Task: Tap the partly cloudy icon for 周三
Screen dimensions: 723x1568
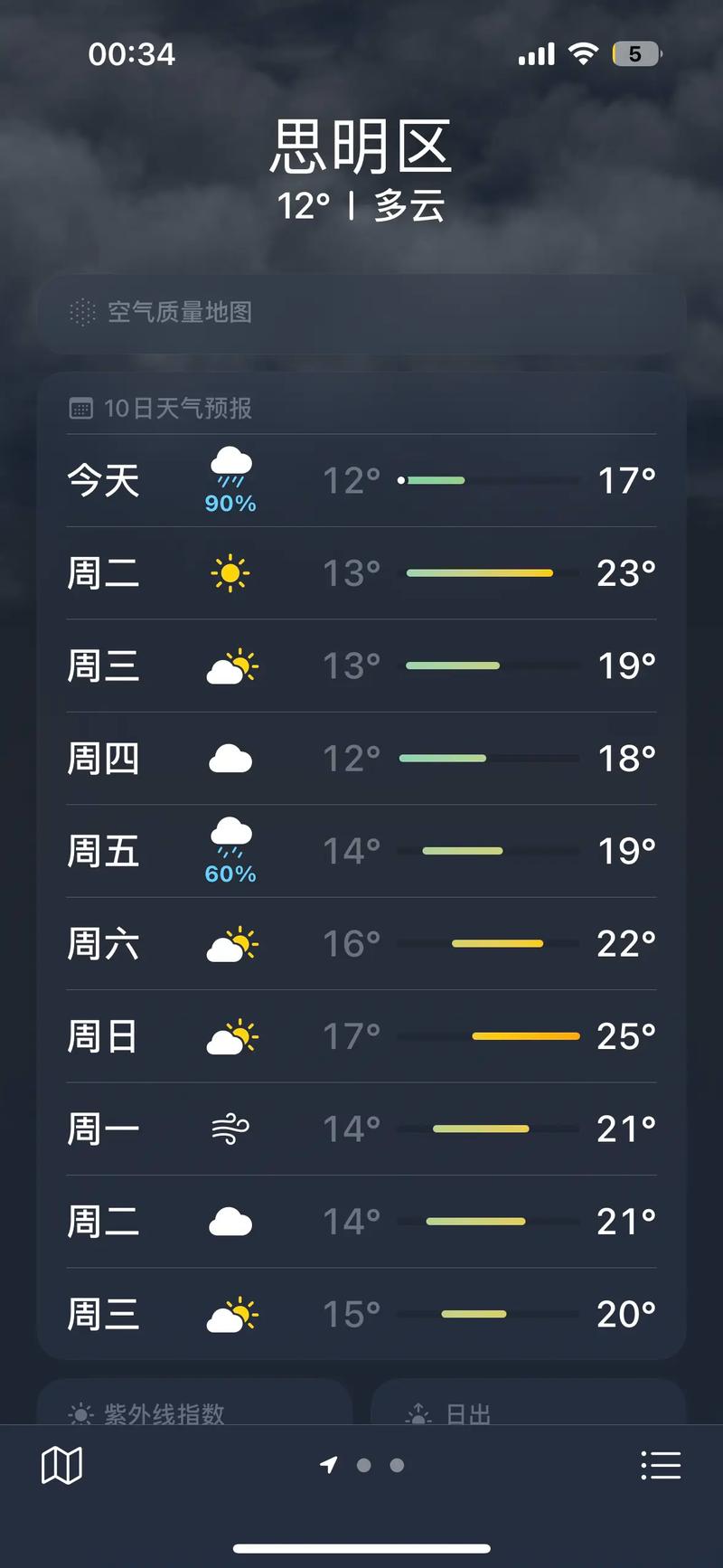Action: click(230, 666)
